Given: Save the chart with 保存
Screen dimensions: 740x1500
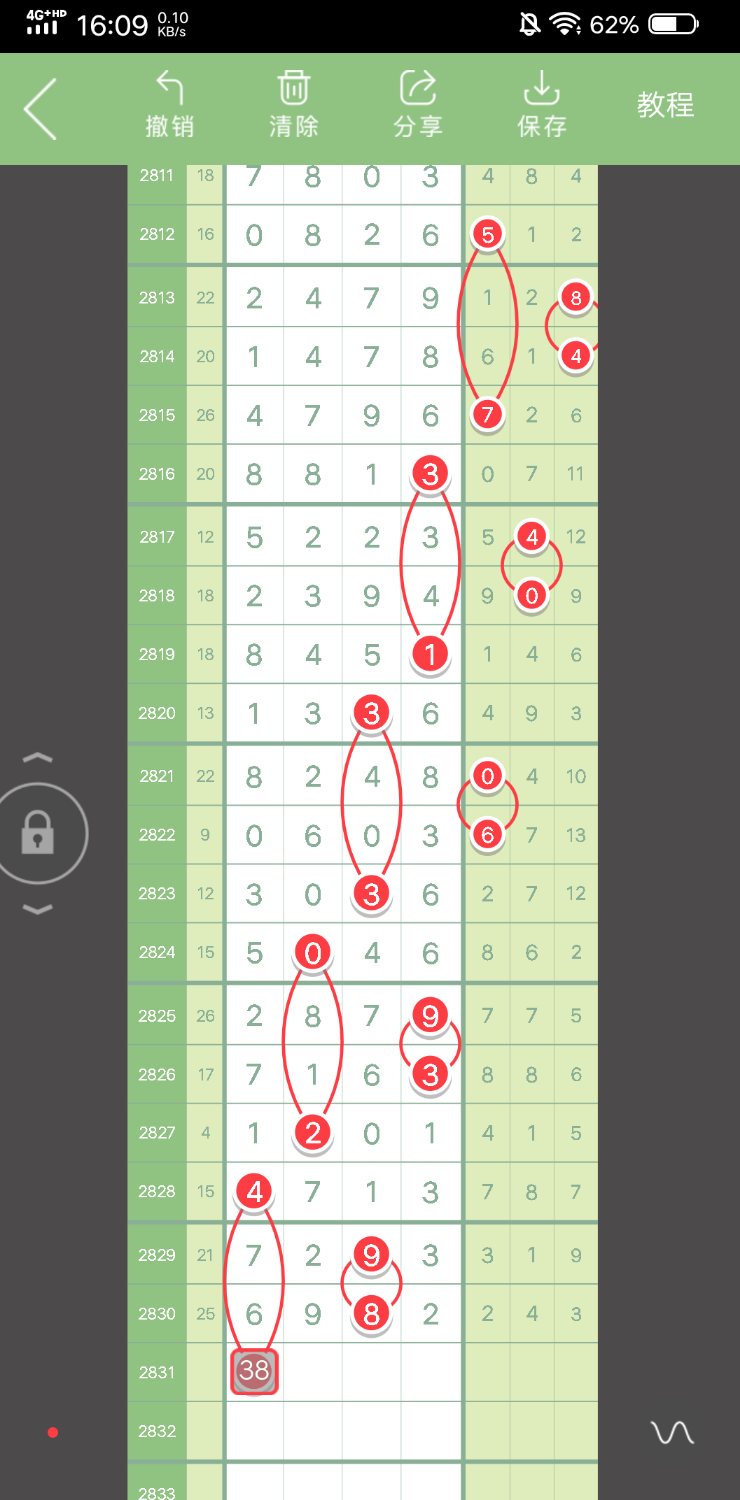Looking at the screenshot, I should click(541, 104).
